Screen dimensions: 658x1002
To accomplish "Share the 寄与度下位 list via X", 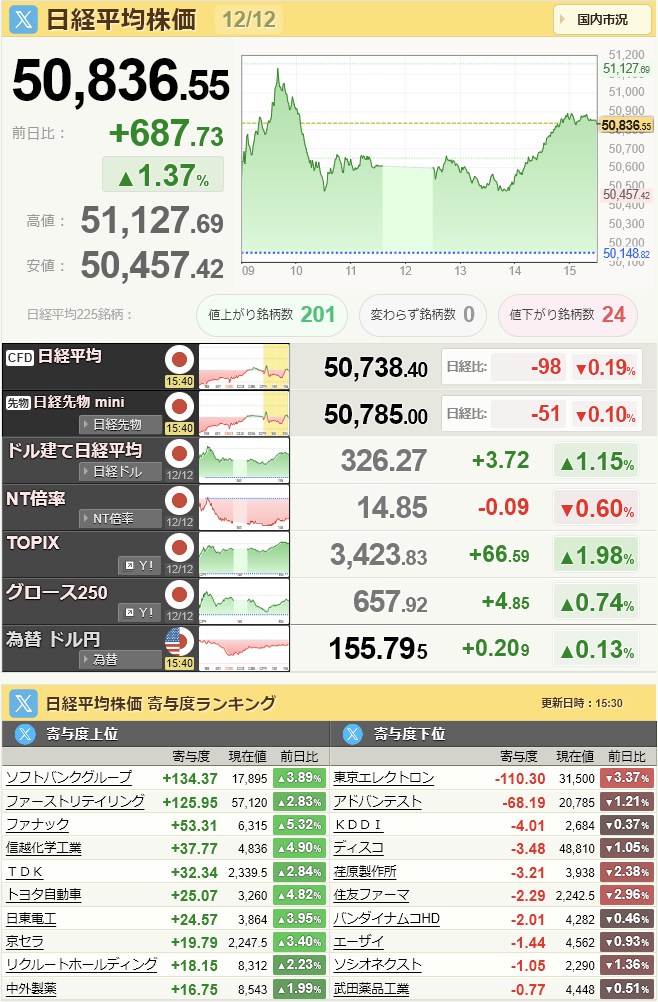I will [352, 734].
